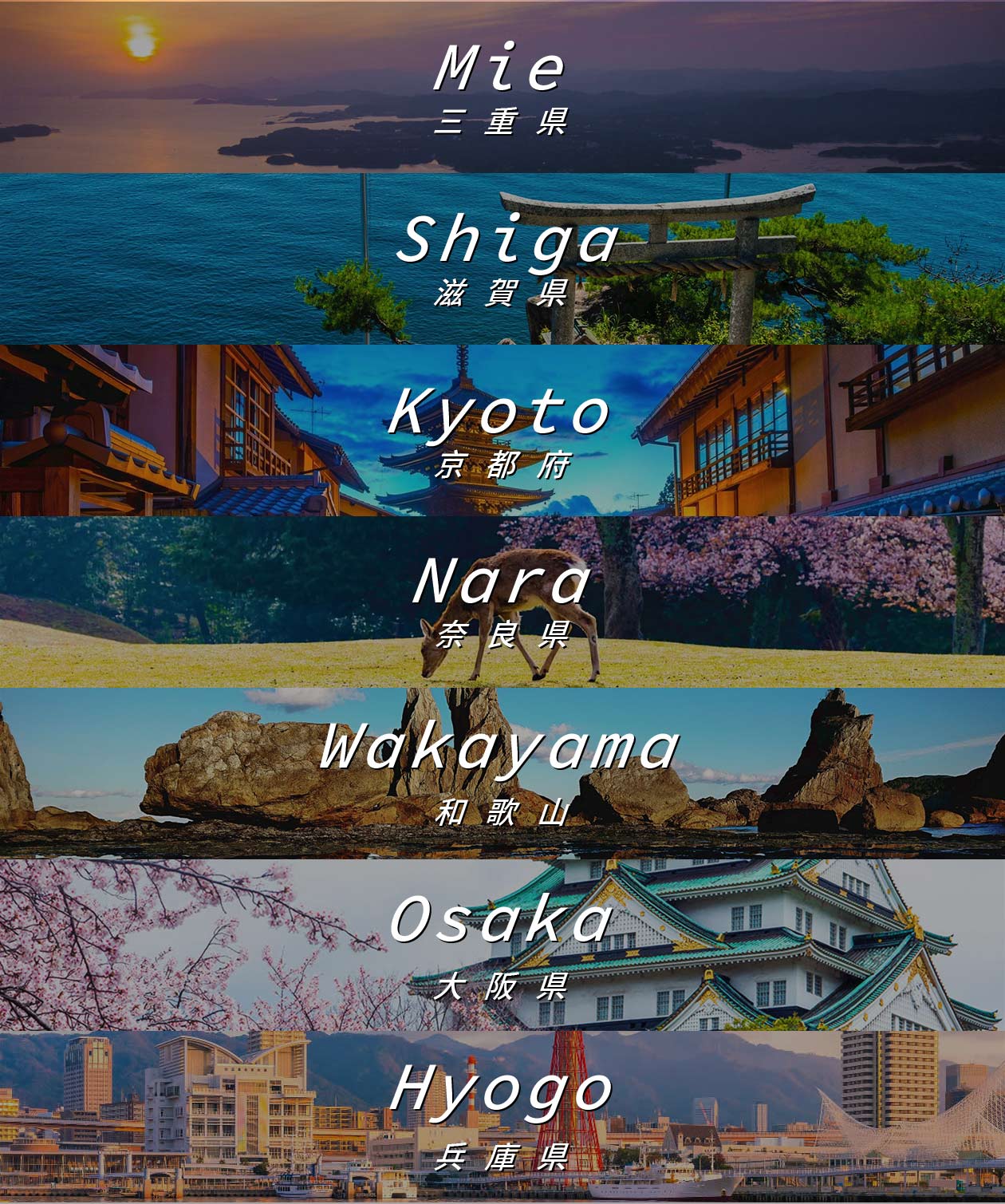The image size is (1005, 1204).
Task: Select the Shiga prefecture tile
Action: coord(503,259)
